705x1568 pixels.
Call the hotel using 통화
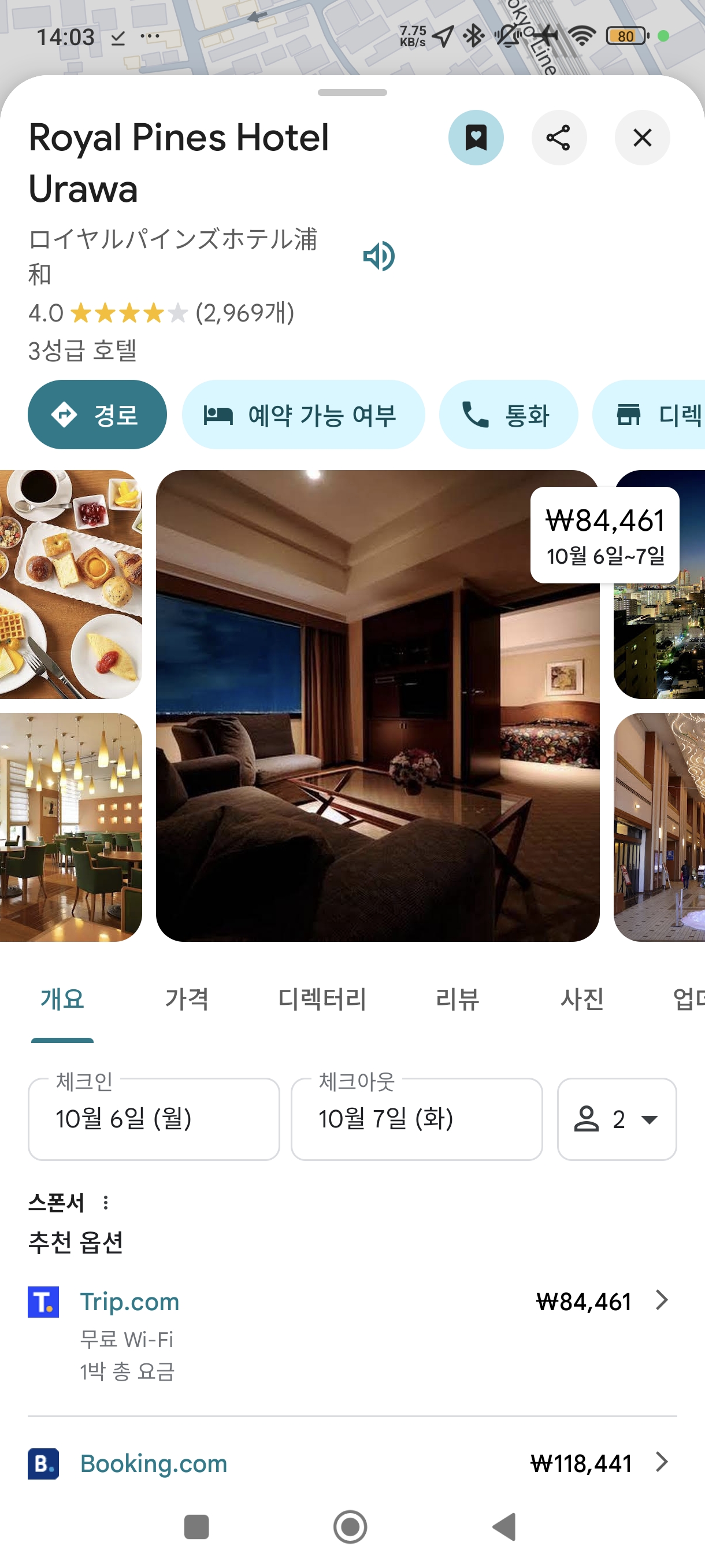[507, 415]
